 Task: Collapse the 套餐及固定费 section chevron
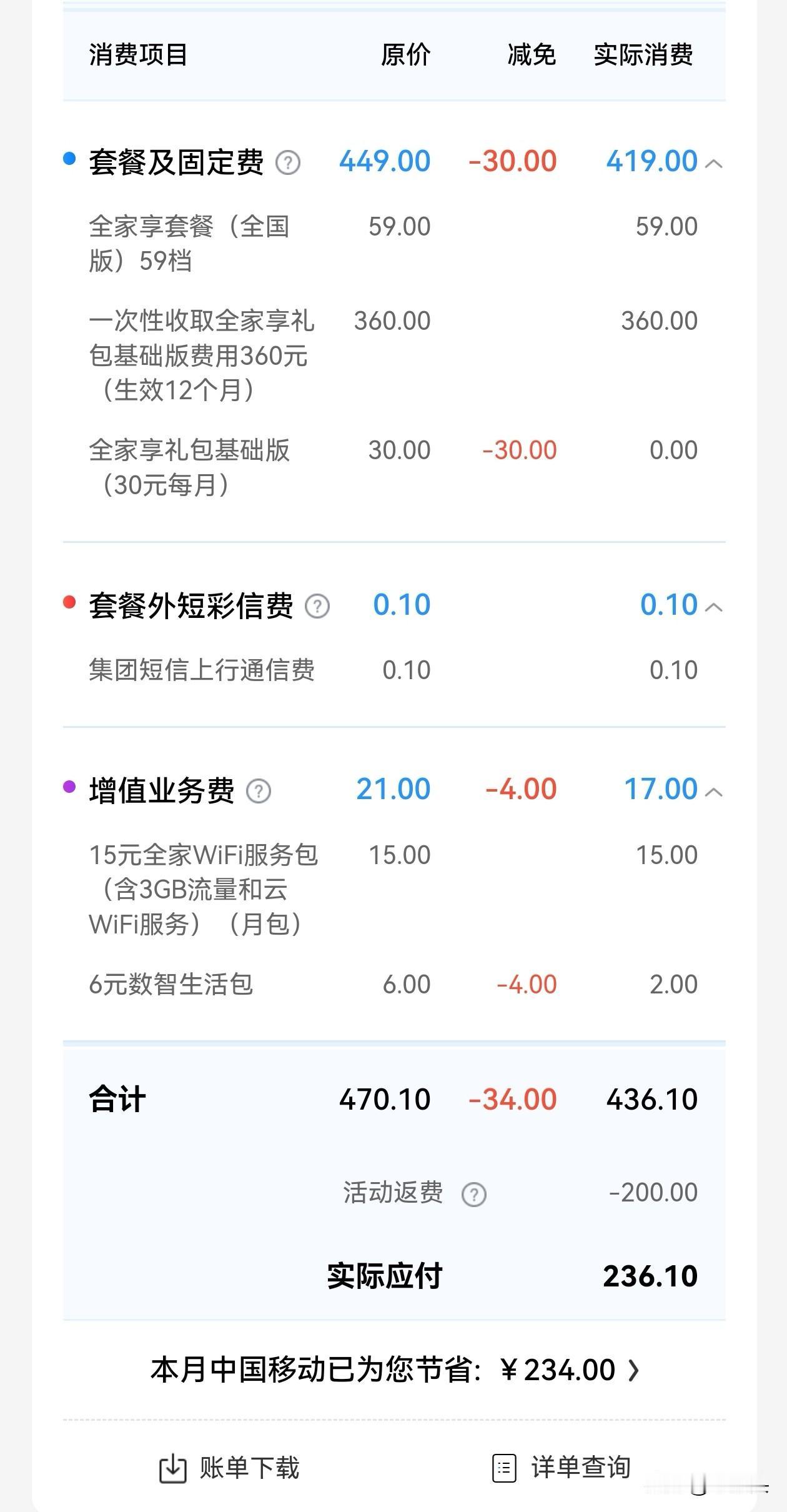[x=714, y=164]
